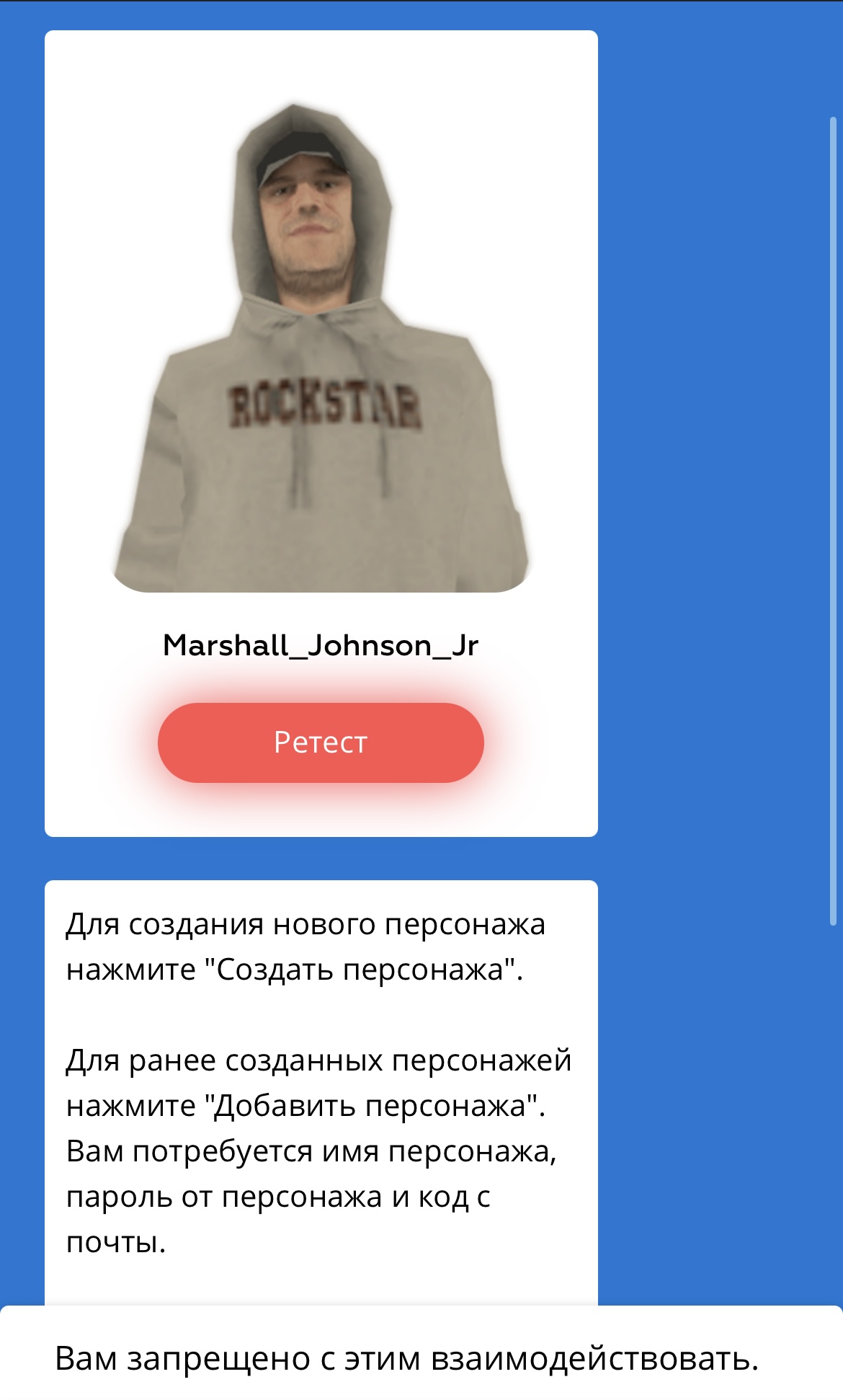Tap the red Ретест button

pos(321,743)
